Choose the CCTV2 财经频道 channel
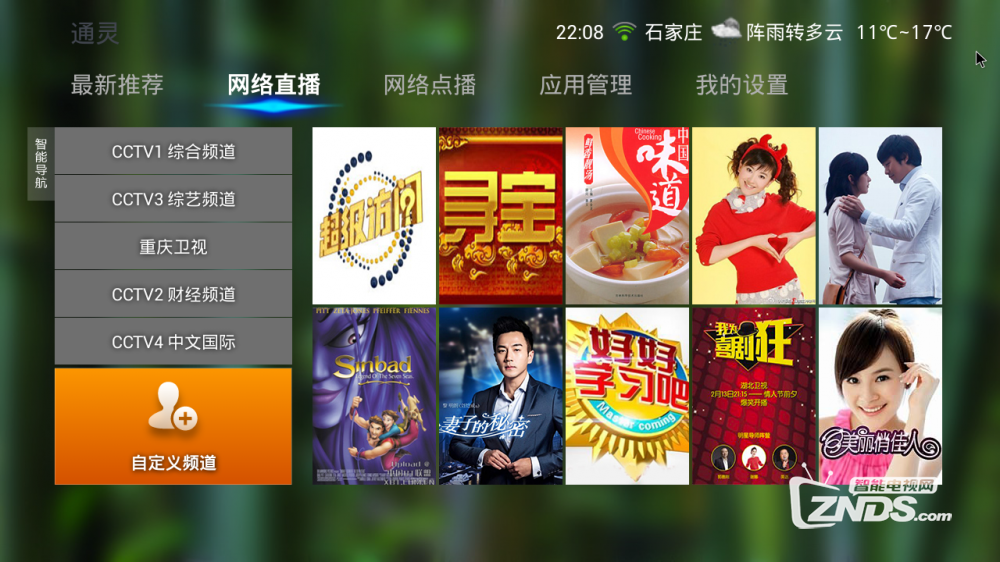Image resolution: width=1000 pixels, height=562 pixels. tap(173, 294)
